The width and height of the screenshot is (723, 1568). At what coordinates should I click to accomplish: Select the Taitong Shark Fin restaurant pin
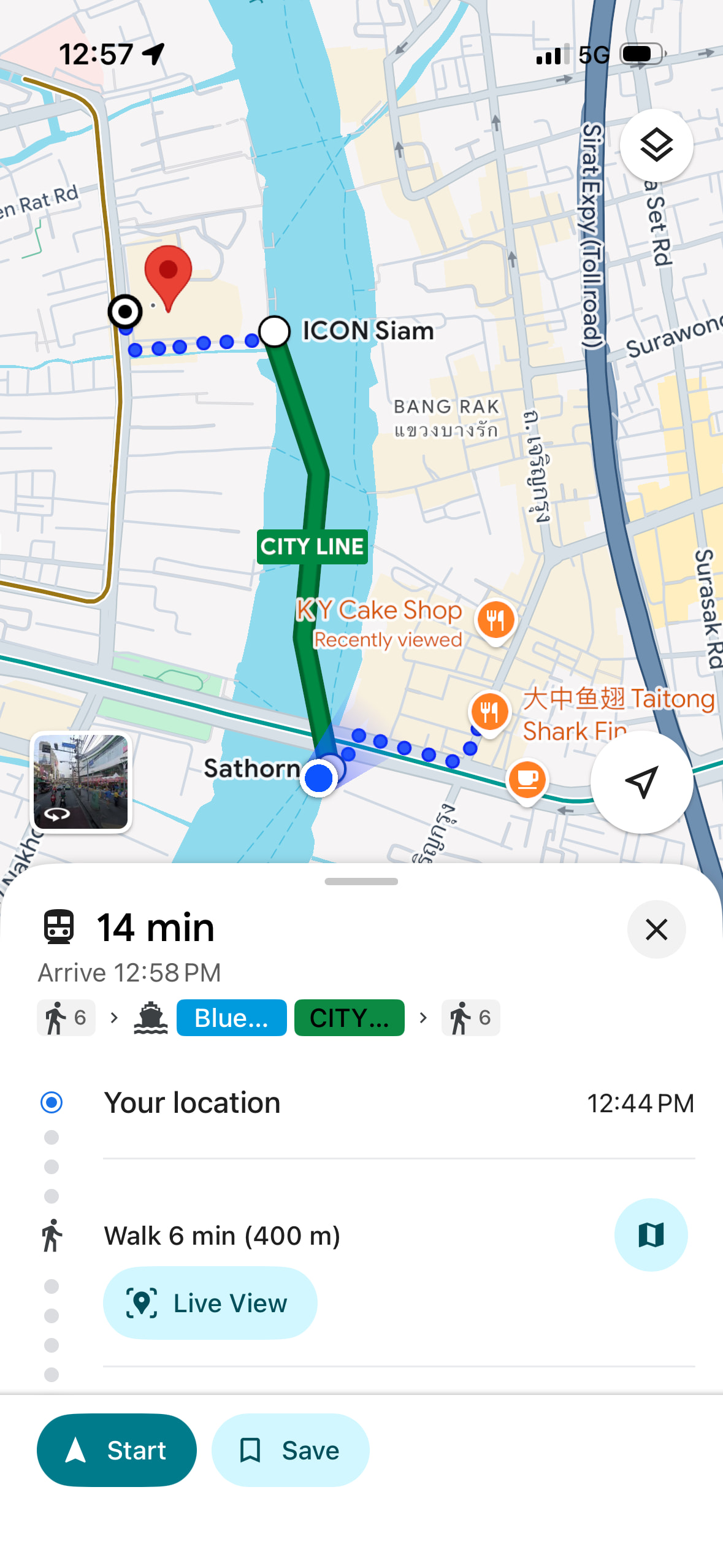pos(489,712)
